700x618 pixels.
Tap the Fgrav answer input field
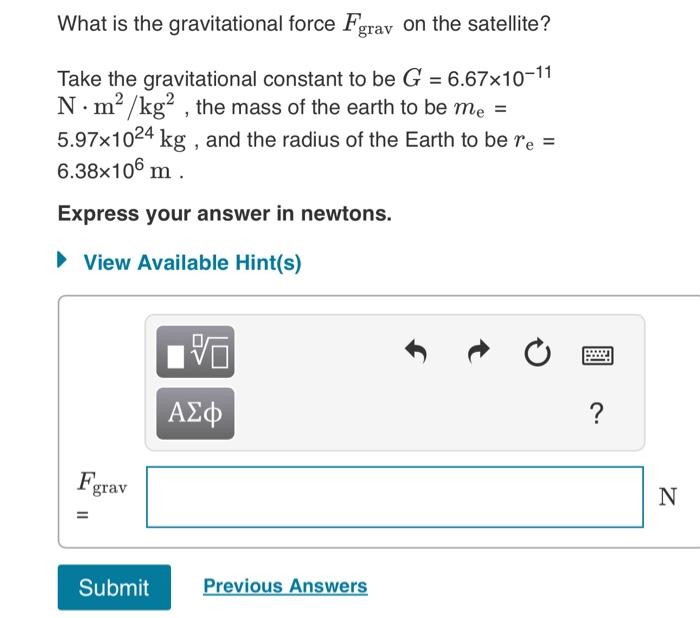tap(394, 496)
